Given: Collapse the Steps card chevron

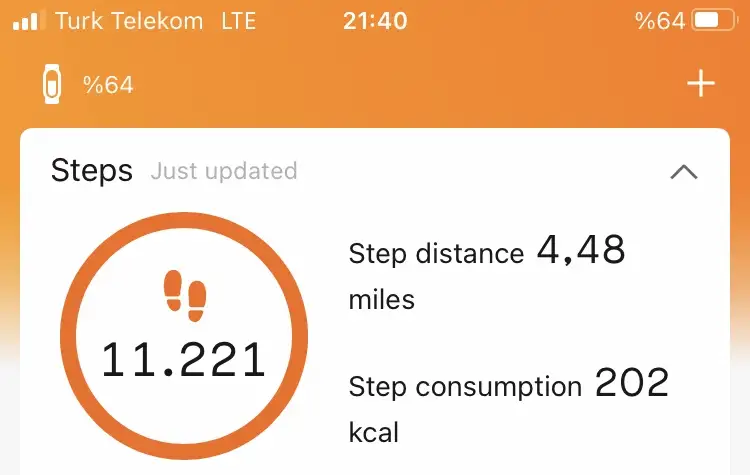Looking at the screenshot, I should coord(684,172).
